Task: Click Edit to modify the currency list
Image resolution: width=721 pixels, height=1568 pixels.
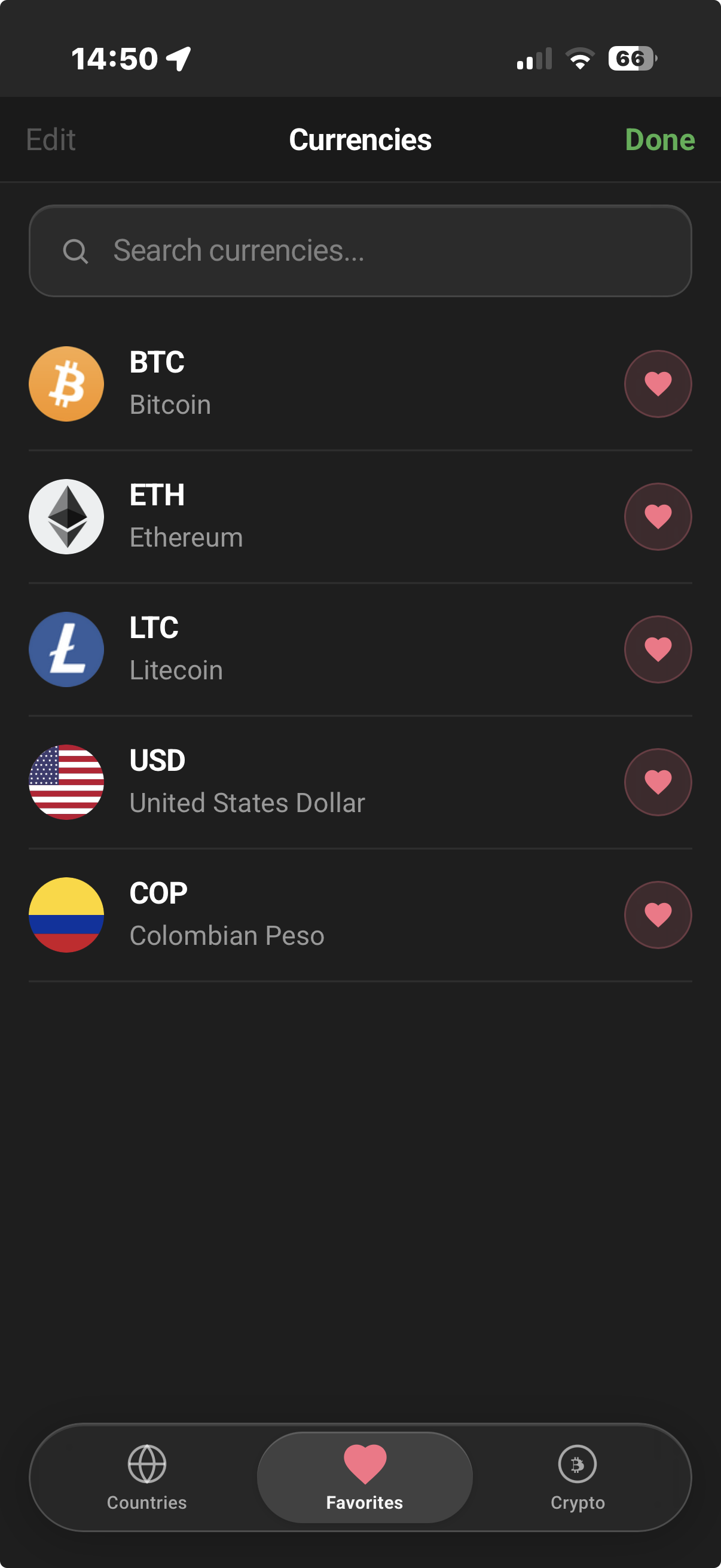Action: 51,139
